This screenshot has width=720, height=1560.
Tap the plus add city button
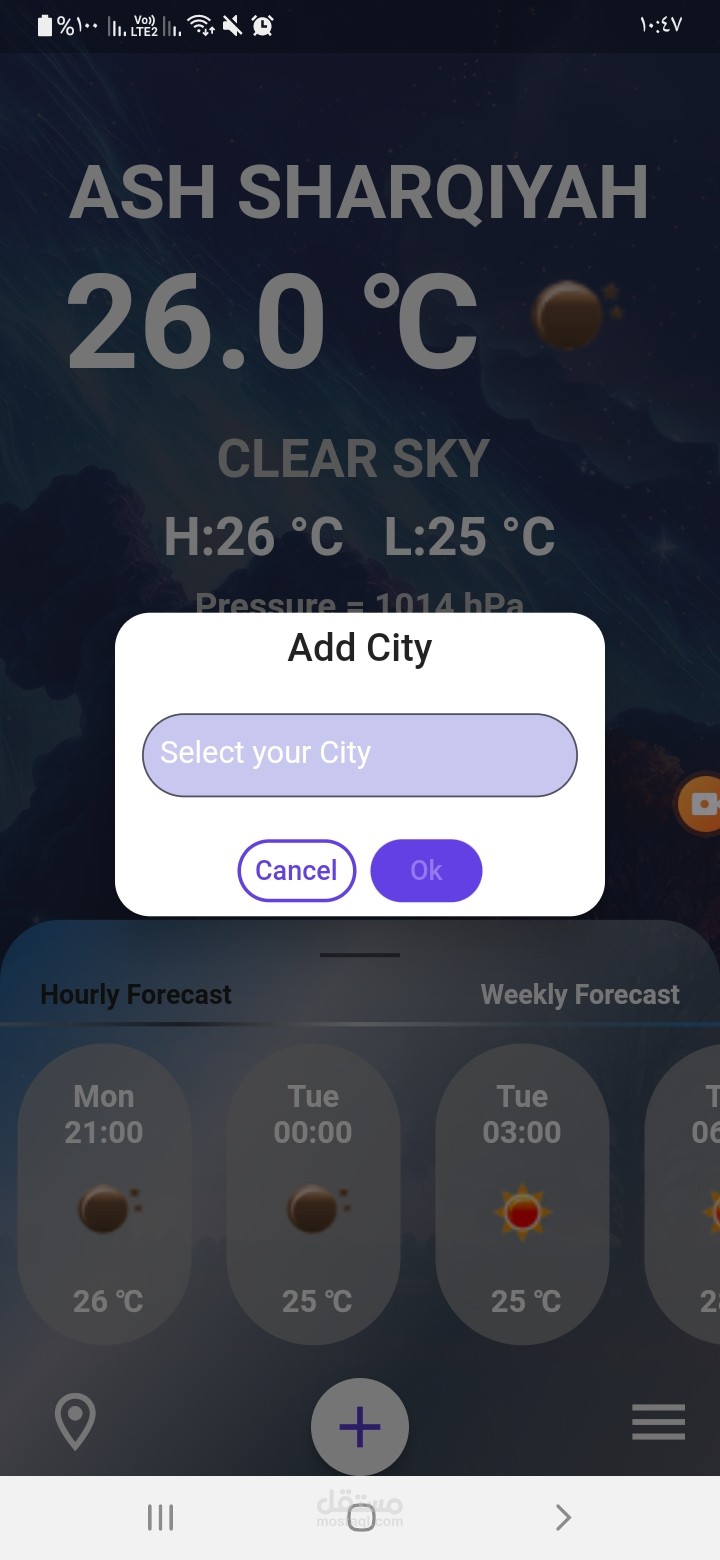tap(360, 1427)
